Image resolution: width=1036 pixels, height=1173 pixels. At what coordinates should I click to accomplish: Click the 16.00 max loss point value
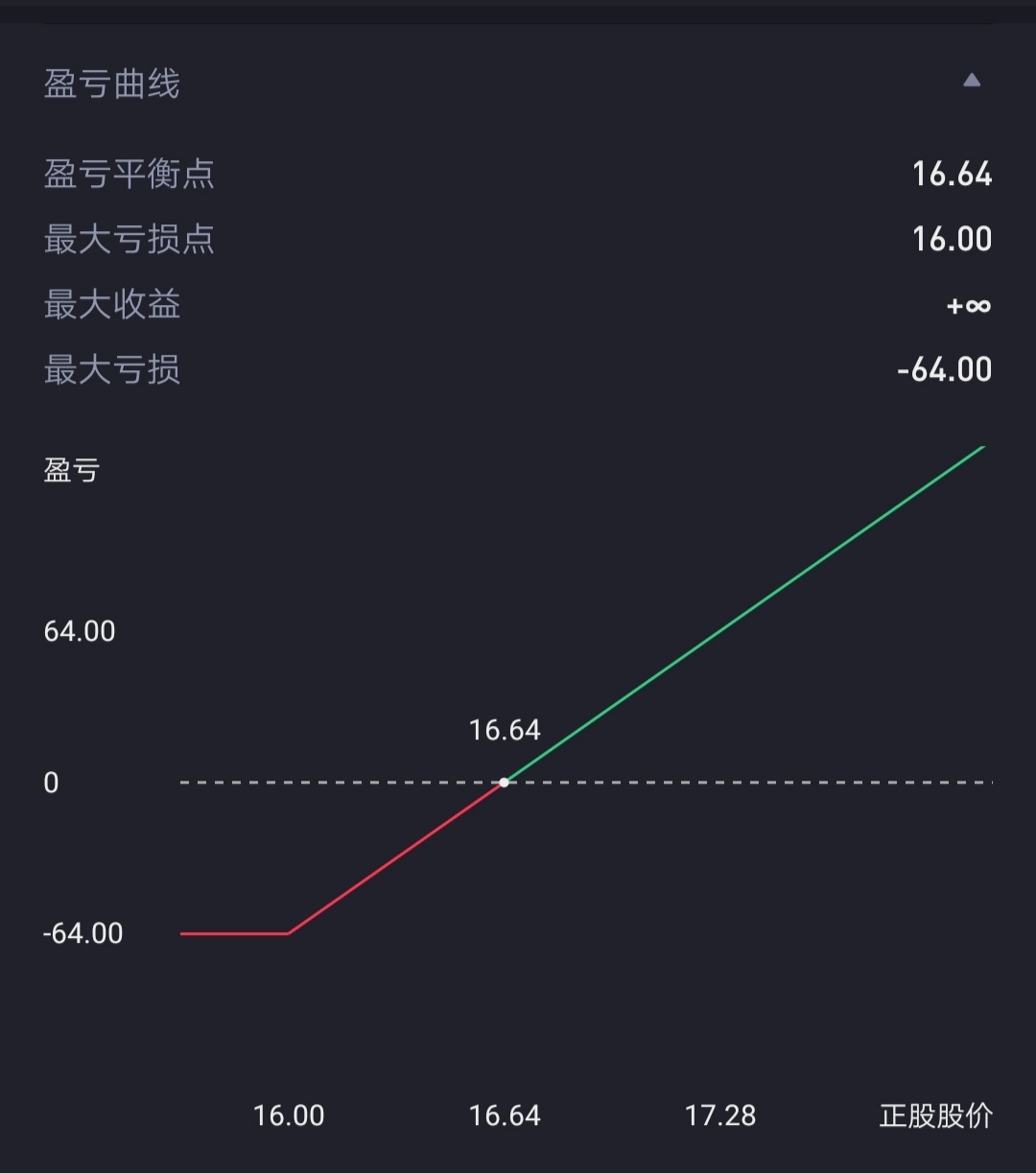click(x=952, y=239)
